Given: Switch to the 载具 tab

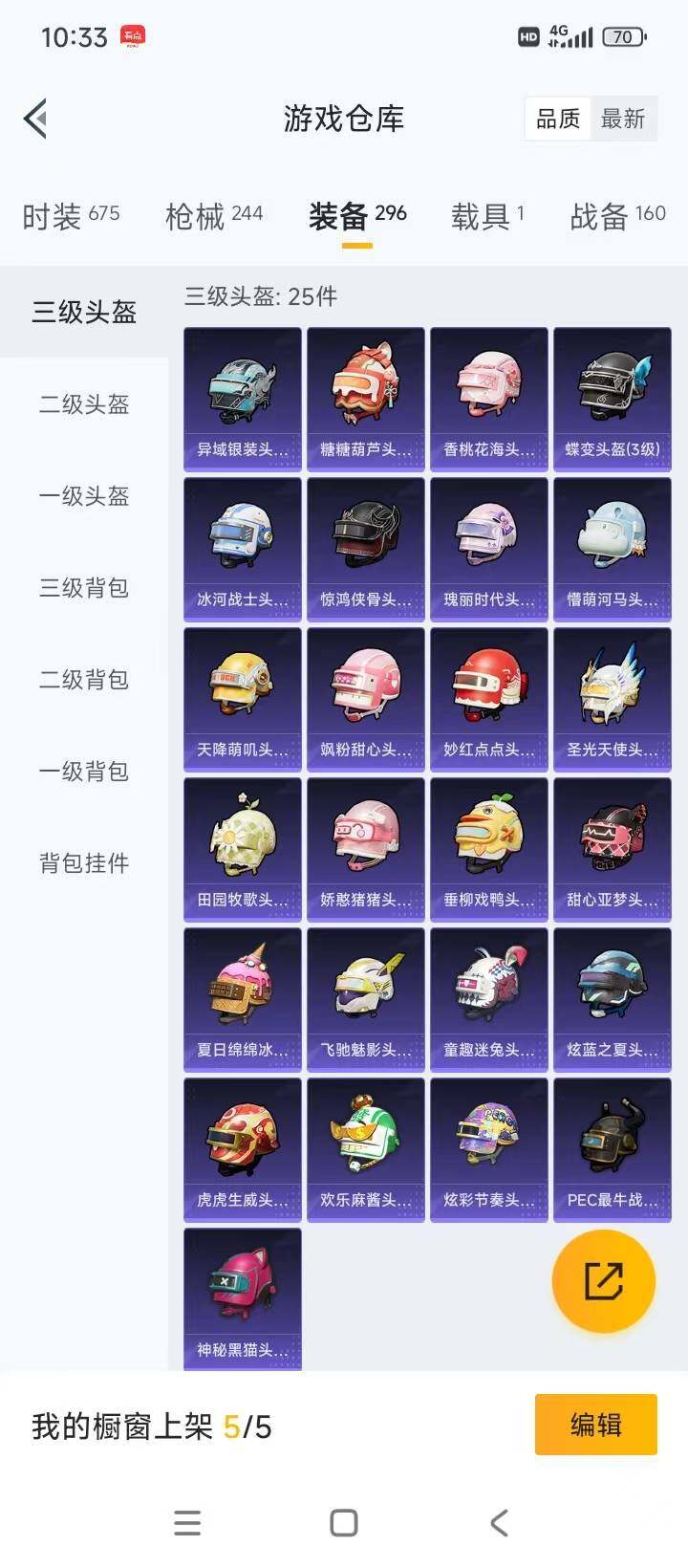Looking at the screenshot, I should point(487,215).
